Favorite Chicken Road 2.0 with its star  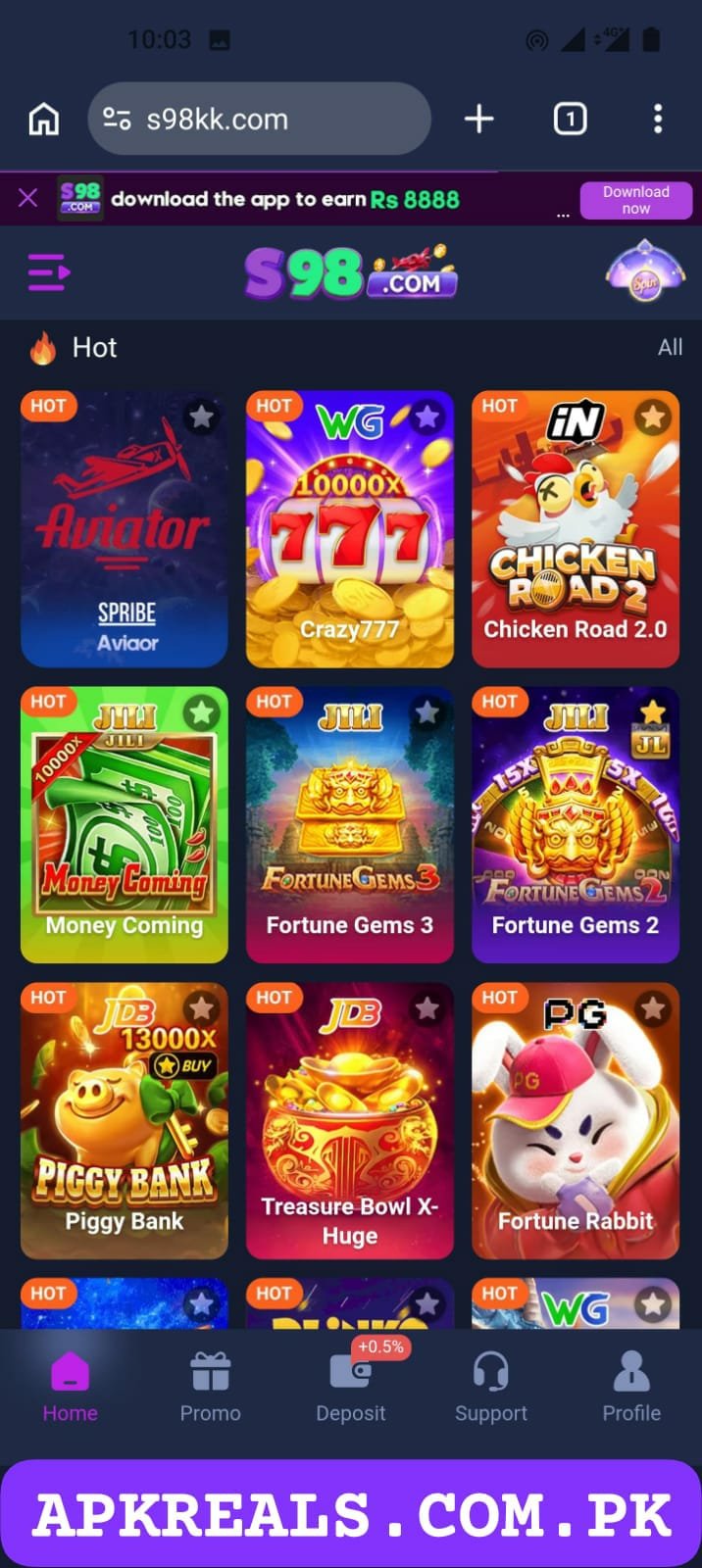[x=652, y=417]
